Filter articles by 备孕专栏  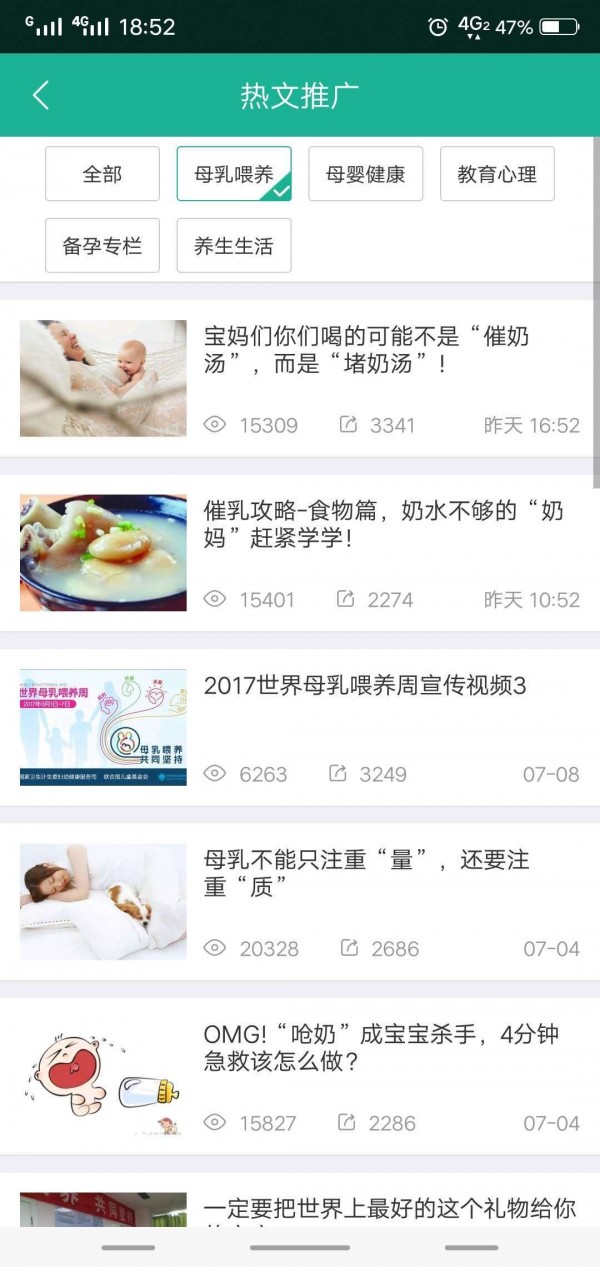tap(102, 245)
